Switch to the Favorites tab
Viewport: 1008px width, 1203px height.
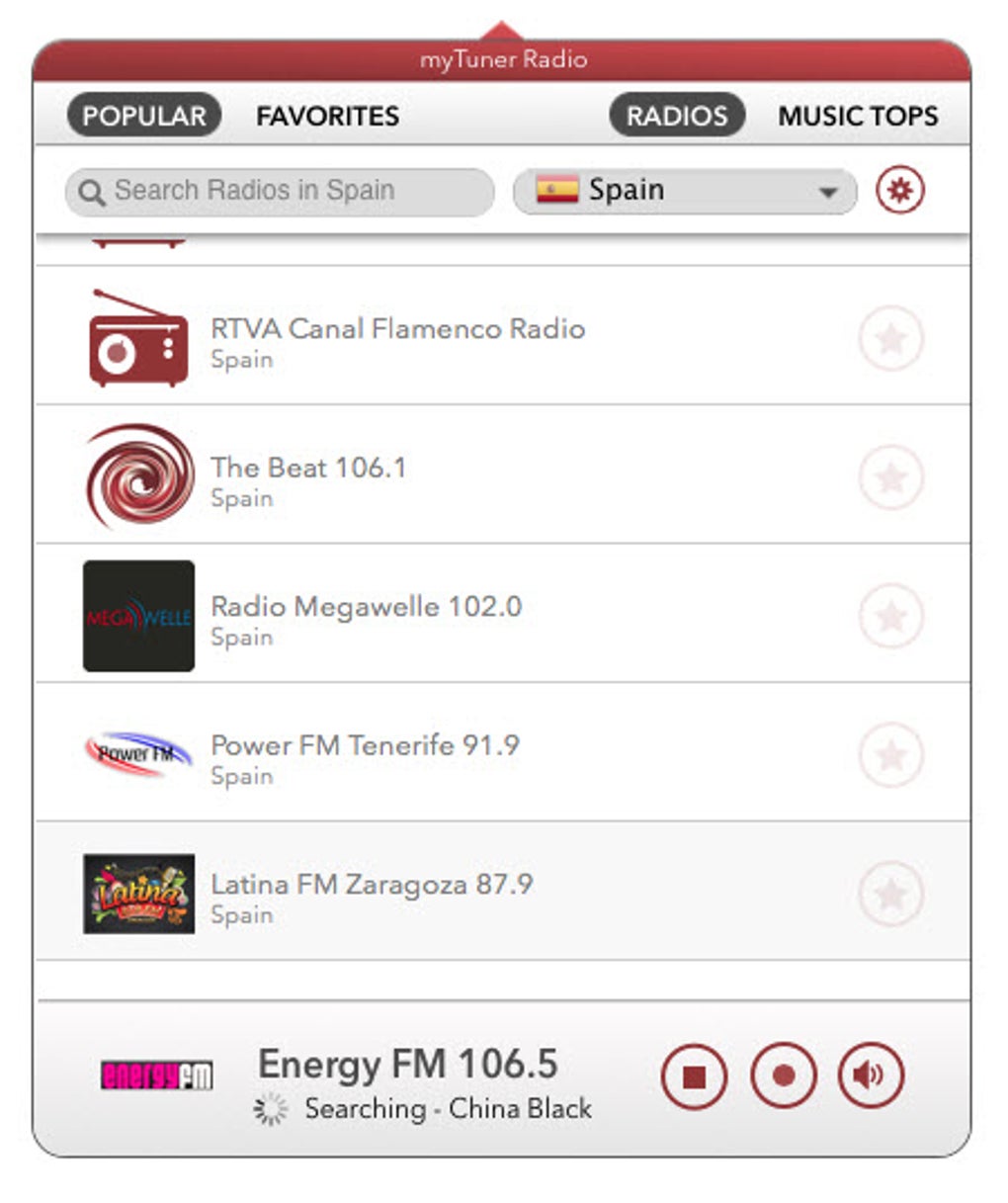(x=327, y=116)
